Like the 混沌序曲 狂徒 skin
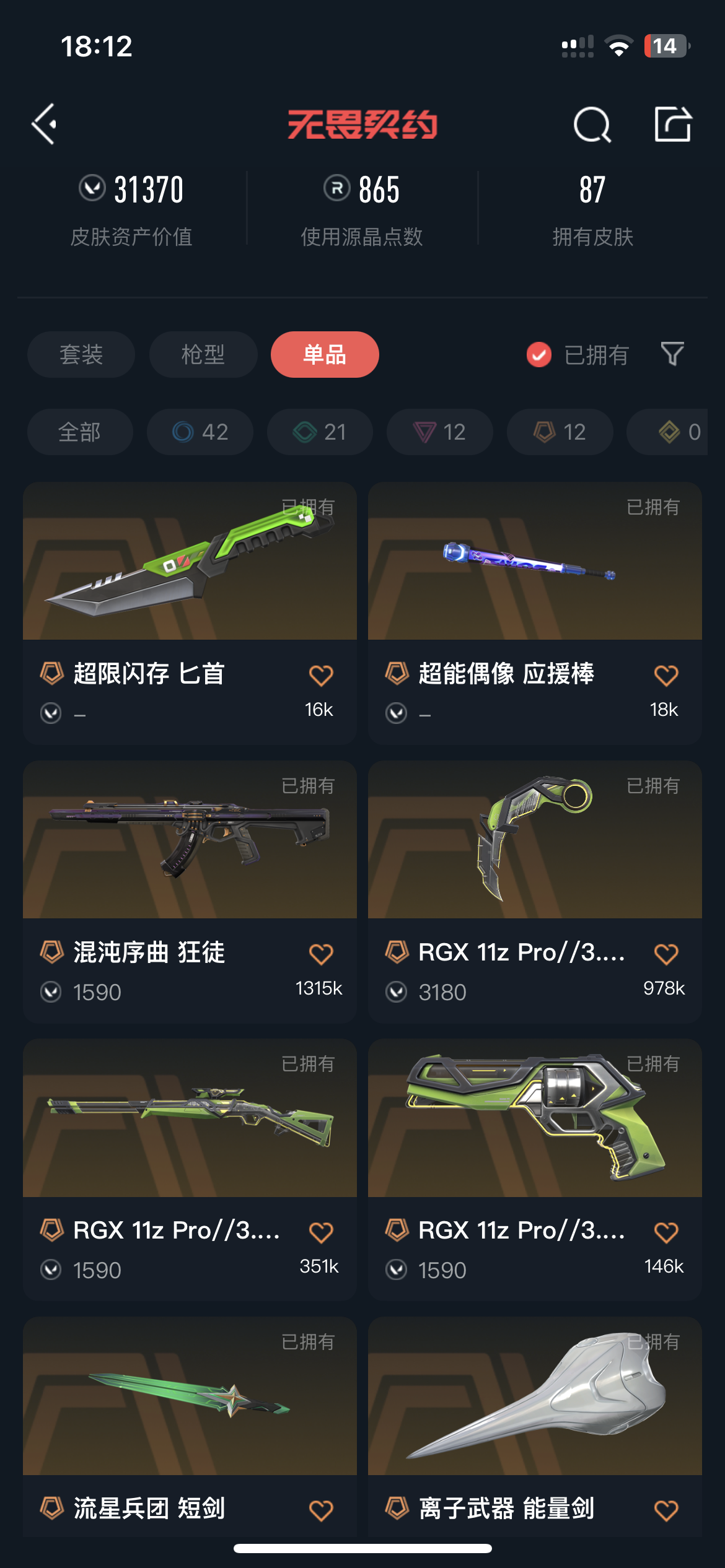Screen dimensions: 725x1568 click(321, 954)
